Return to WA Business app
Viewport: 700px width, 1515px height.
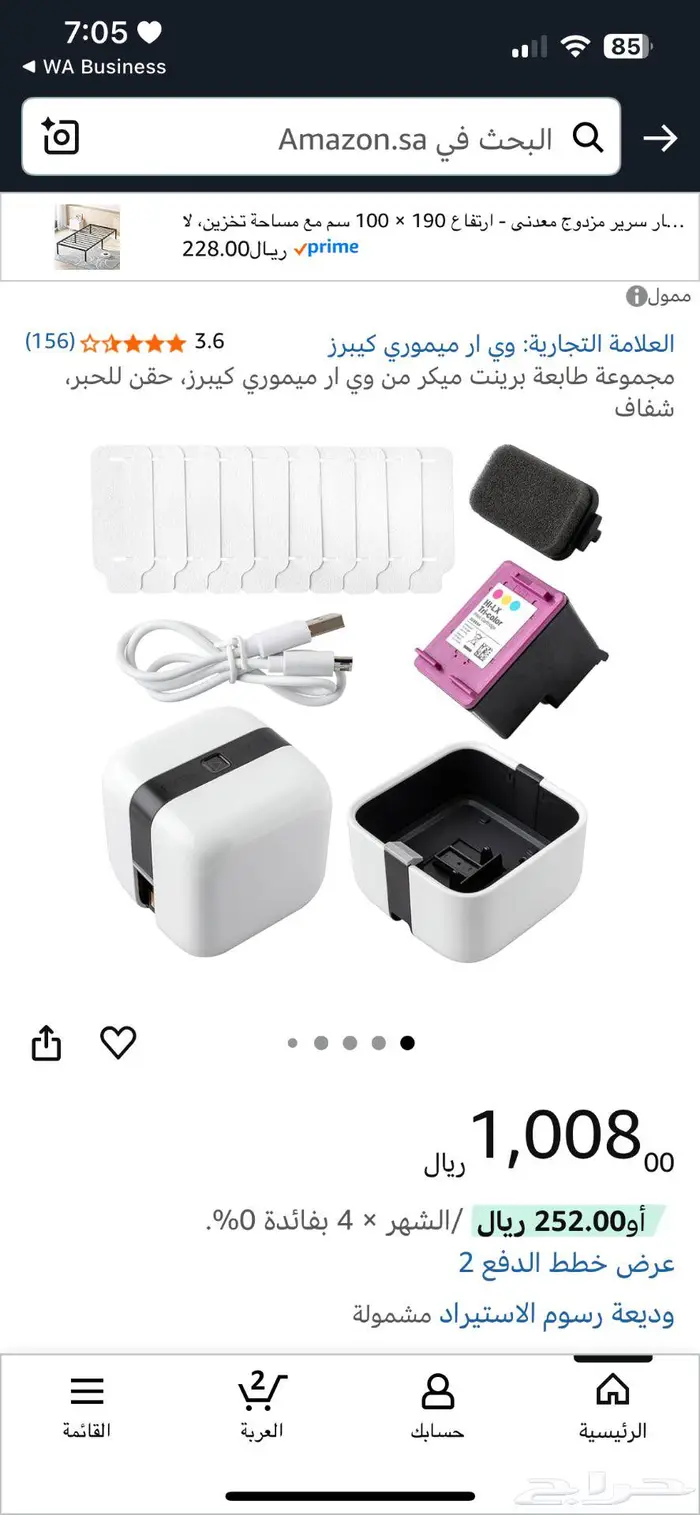94,67
